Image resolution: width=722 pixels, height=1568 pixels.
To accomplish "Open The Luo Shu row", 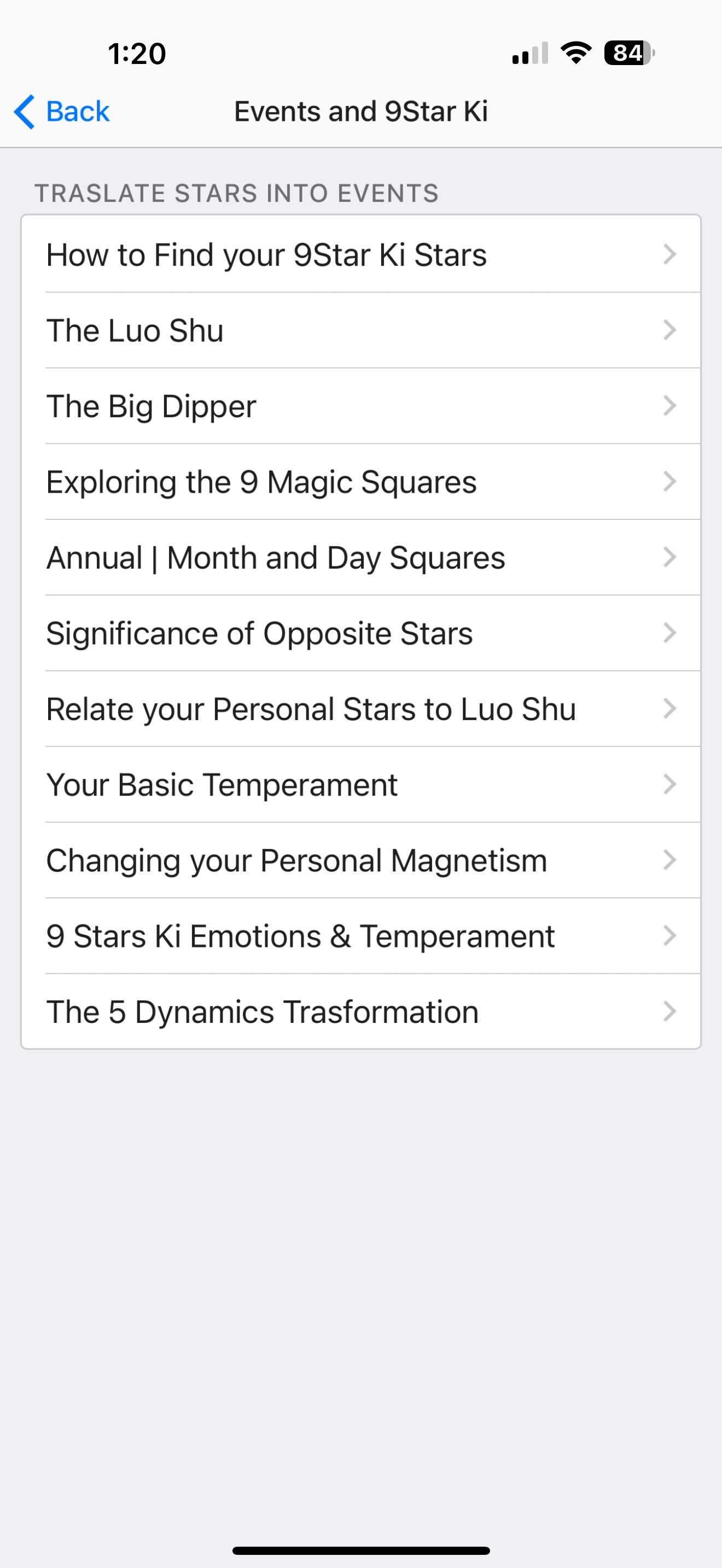I will pyautogui.click(x=361, y=331).
